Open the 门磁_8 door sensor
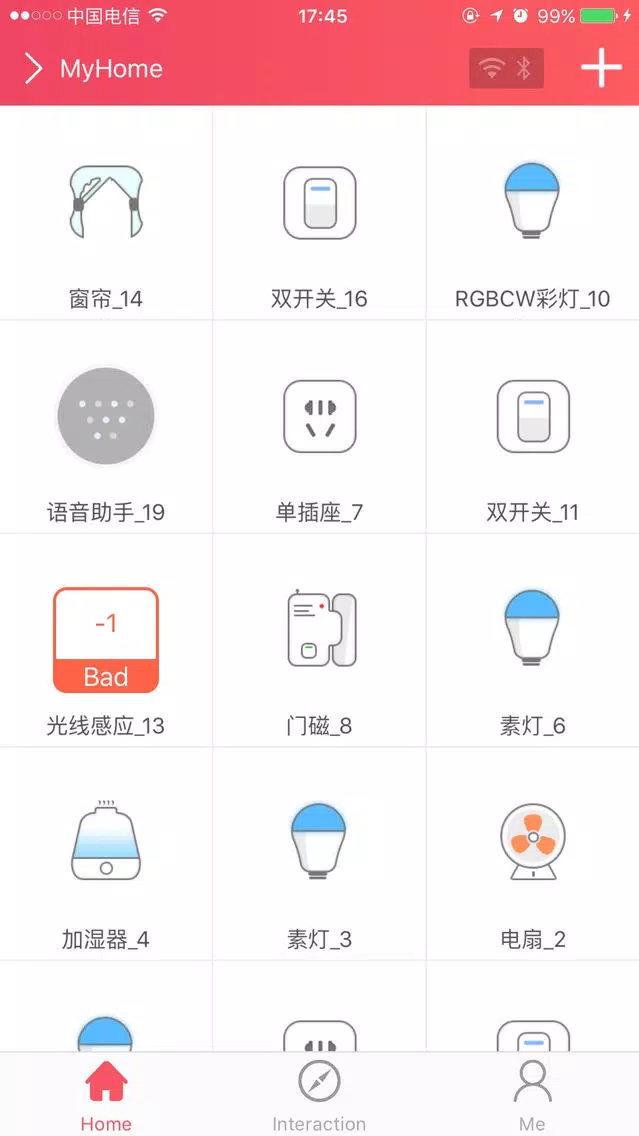This screenshot has width=639, height=1136. [320, 640]
